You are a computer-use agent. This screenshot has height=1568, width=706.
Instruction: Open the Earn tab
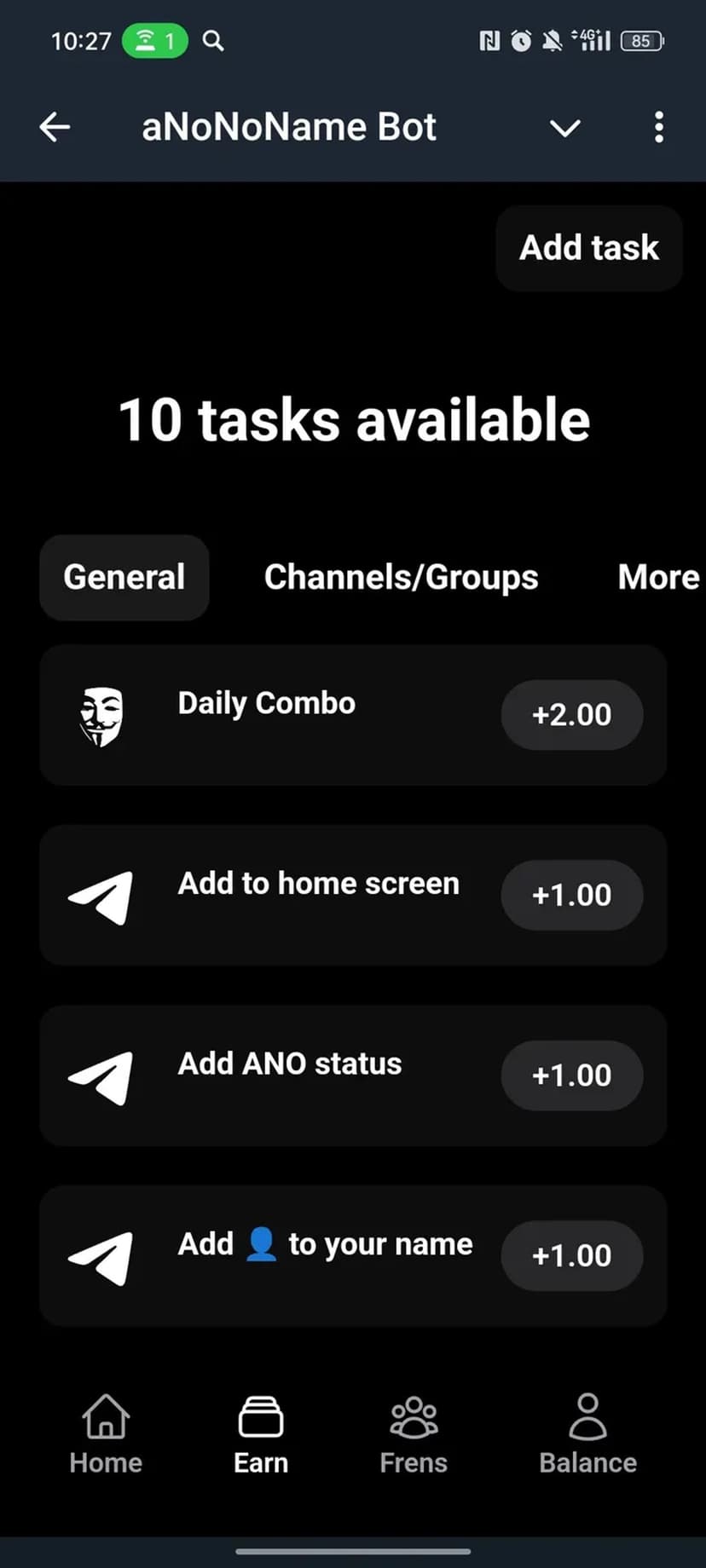tap(261, 1434)
